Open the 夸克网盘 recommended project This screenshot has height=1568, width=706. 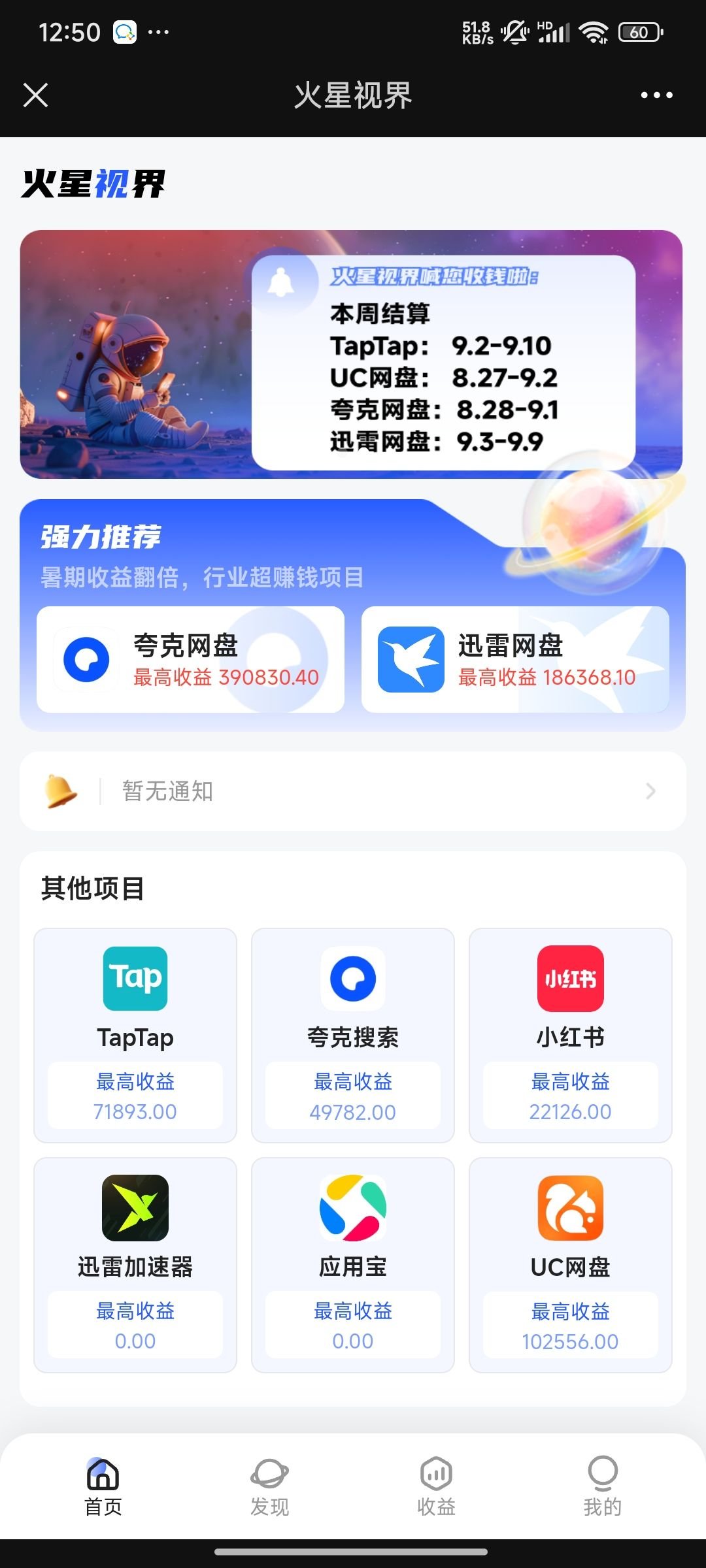pos(190,659)
